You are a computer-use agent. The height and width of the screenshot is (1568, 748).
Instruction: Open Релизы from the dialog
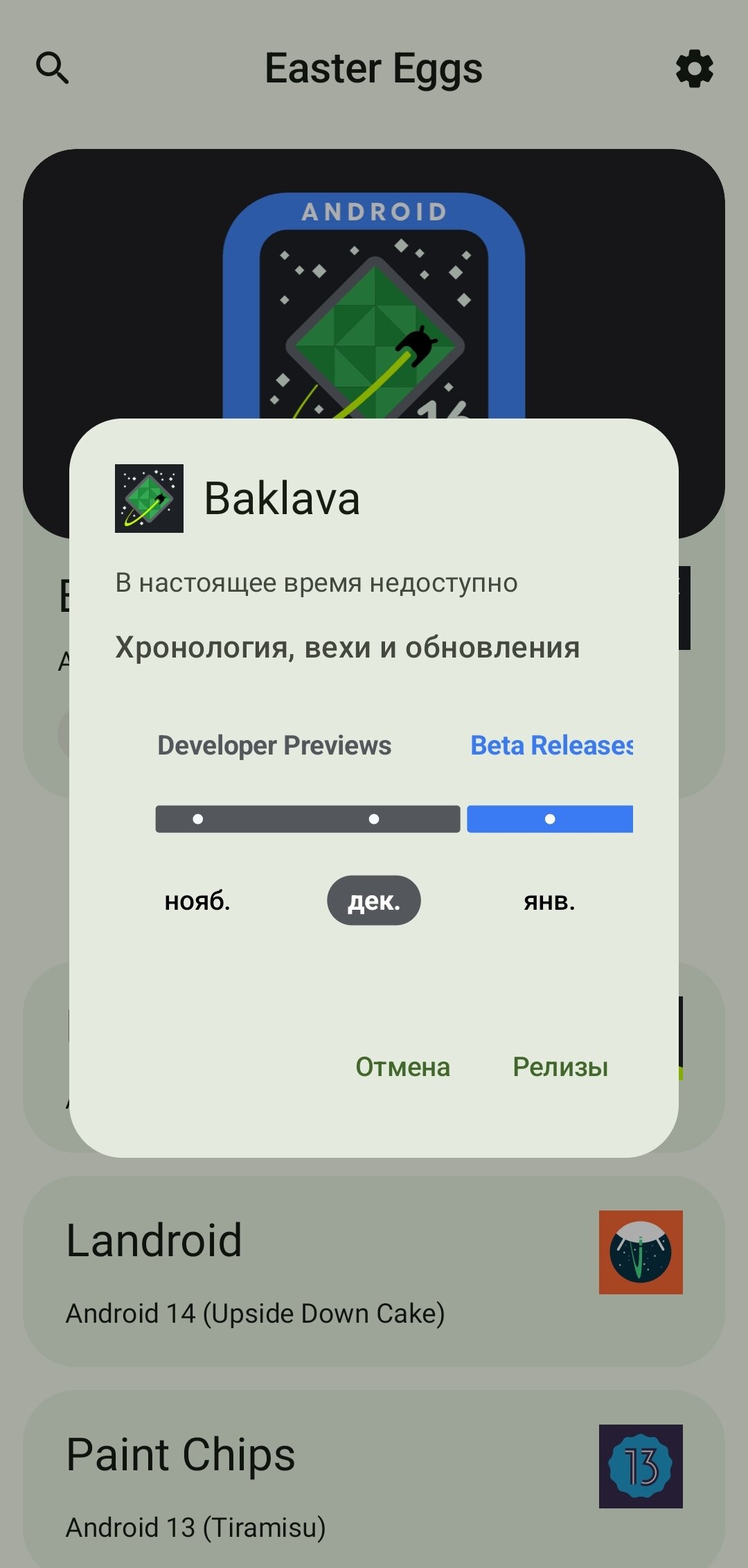(560, 1067)
